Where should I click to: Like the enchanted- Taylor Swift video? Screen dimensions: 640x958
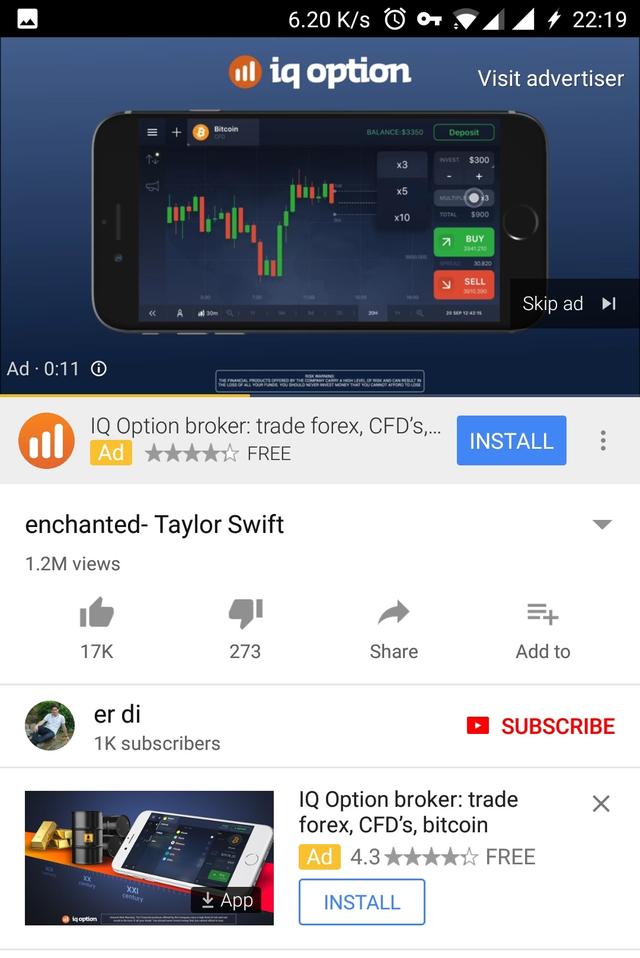(x=97, y=615)
